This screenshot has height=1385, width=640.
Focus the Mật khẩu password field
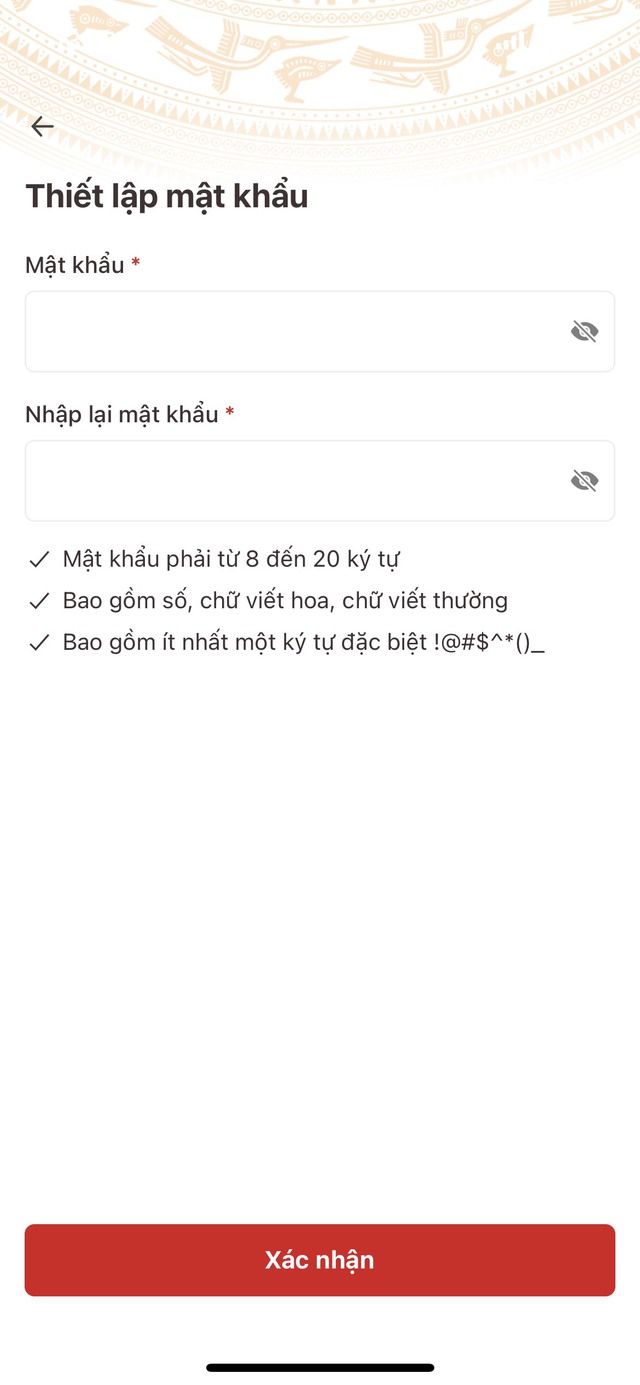pos(320,331)
